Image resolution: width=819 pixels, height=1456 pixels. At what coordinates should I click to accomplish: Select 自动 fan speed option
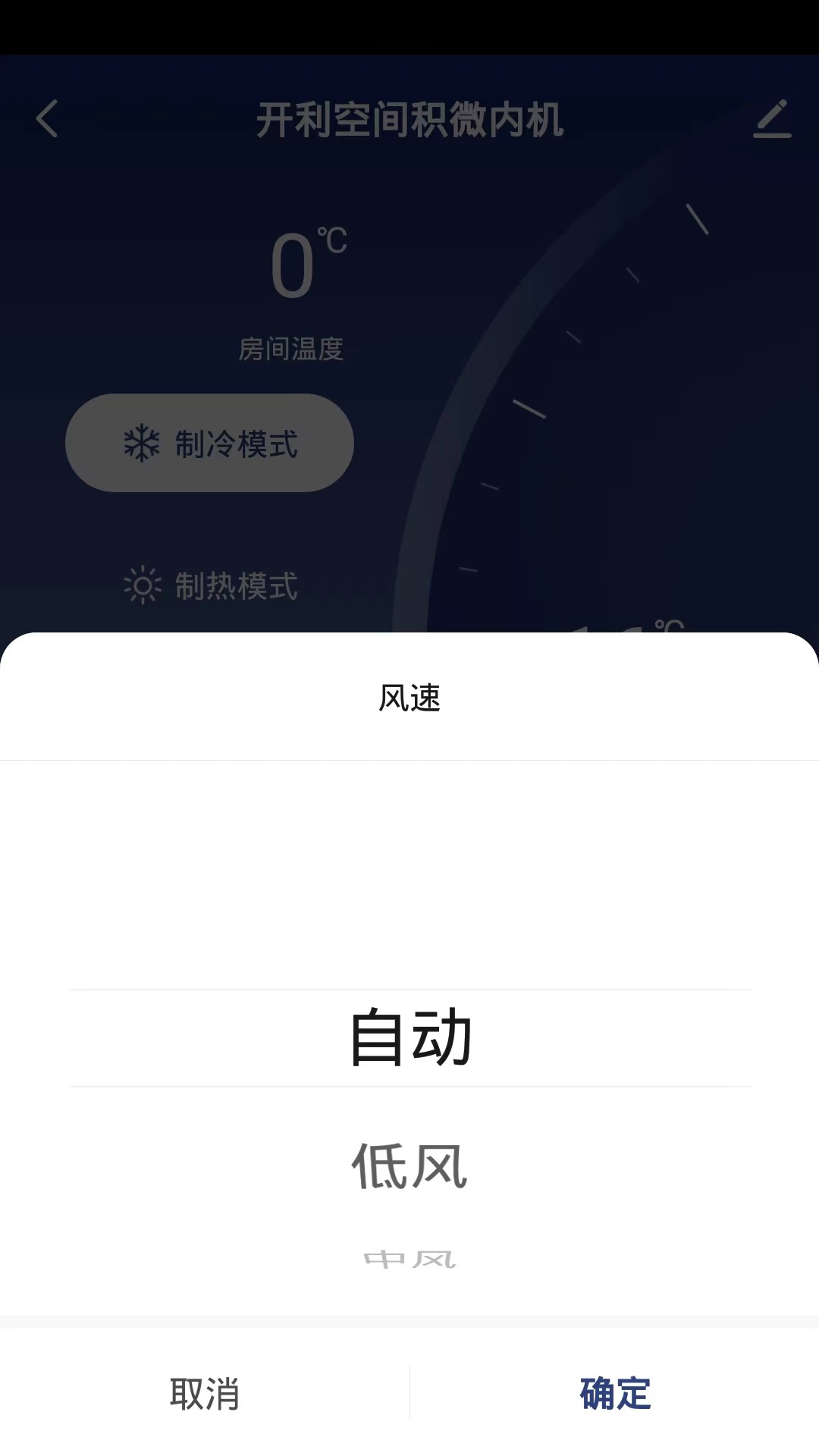click(409, 1037)
